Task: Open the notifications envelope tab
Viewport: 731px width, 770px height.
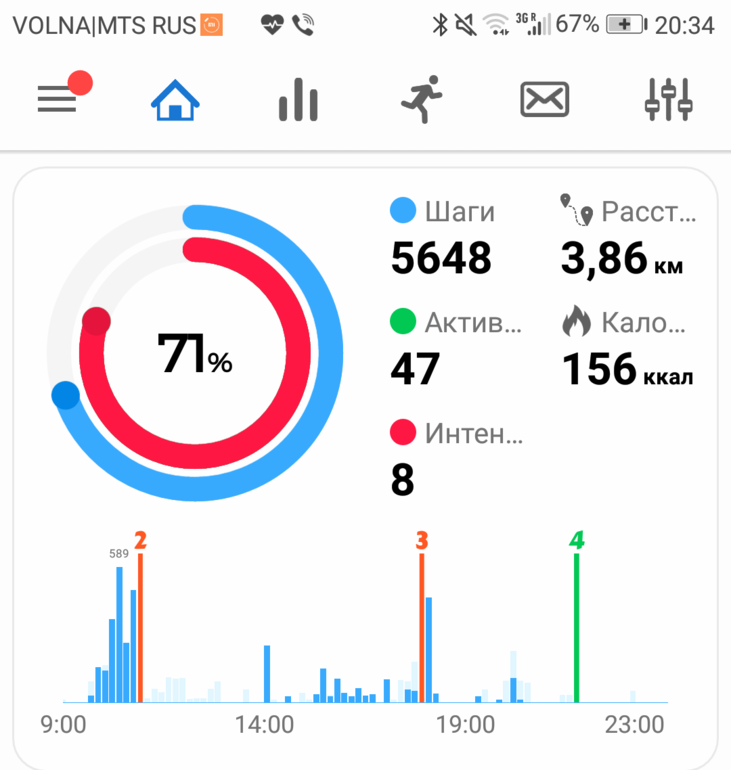Action: coord(544,100)
